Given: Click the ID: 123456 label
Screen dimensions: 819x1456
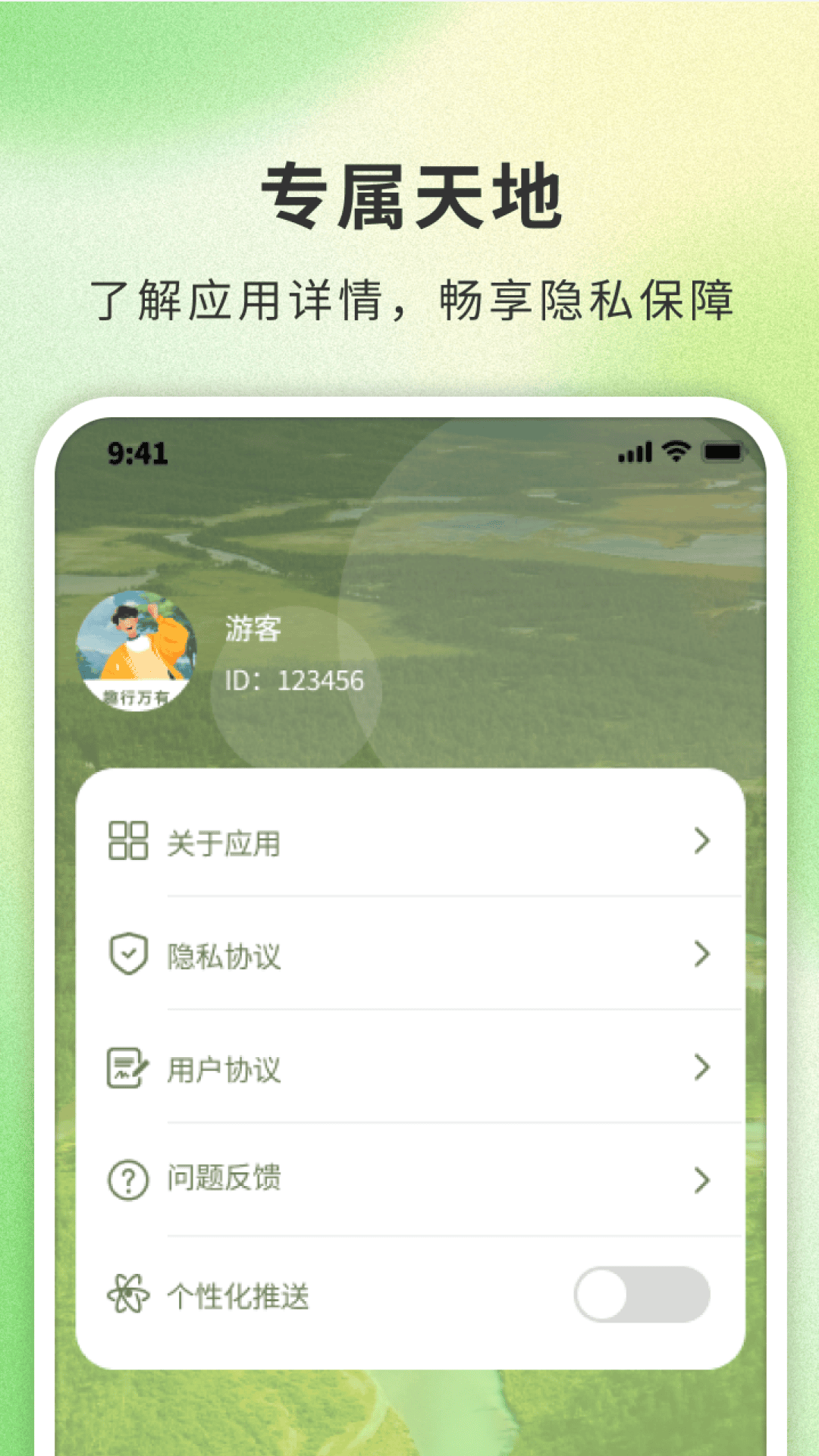Looking at the screenshot, I should tap(296, 680).
